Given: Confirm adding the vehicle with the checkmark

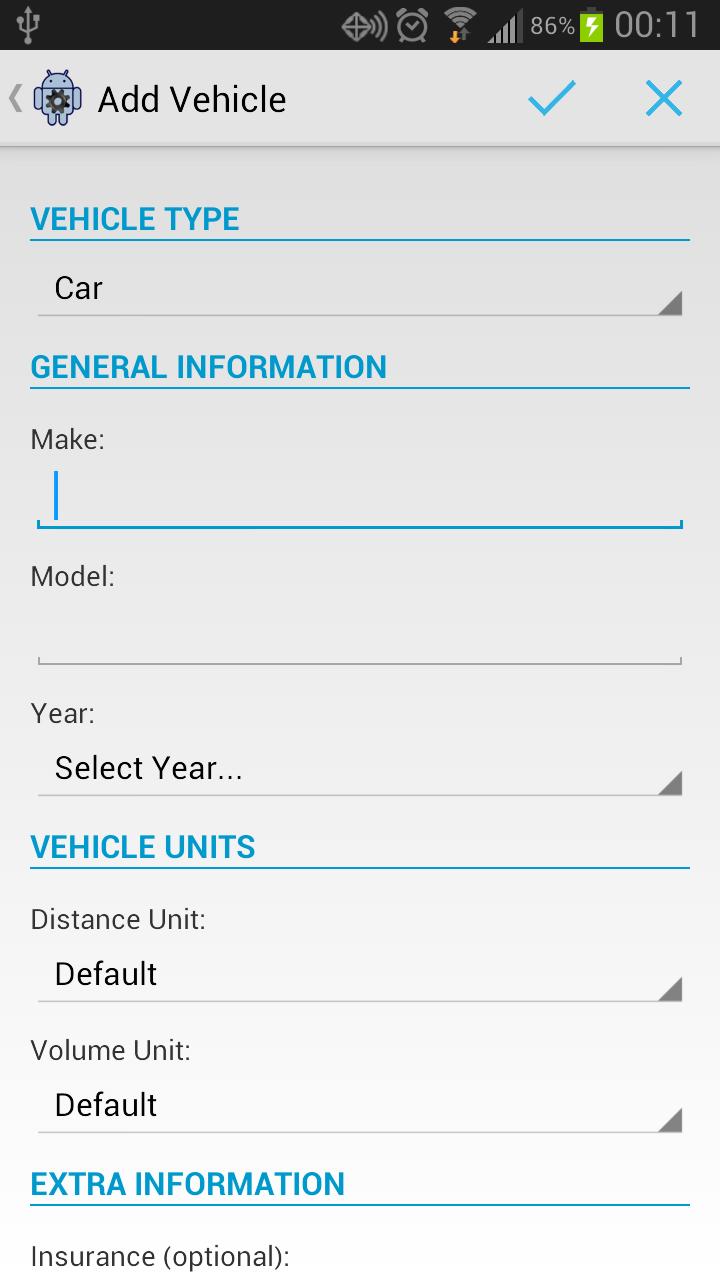Looking at the screenshot, I should click(x=552, y=99).
